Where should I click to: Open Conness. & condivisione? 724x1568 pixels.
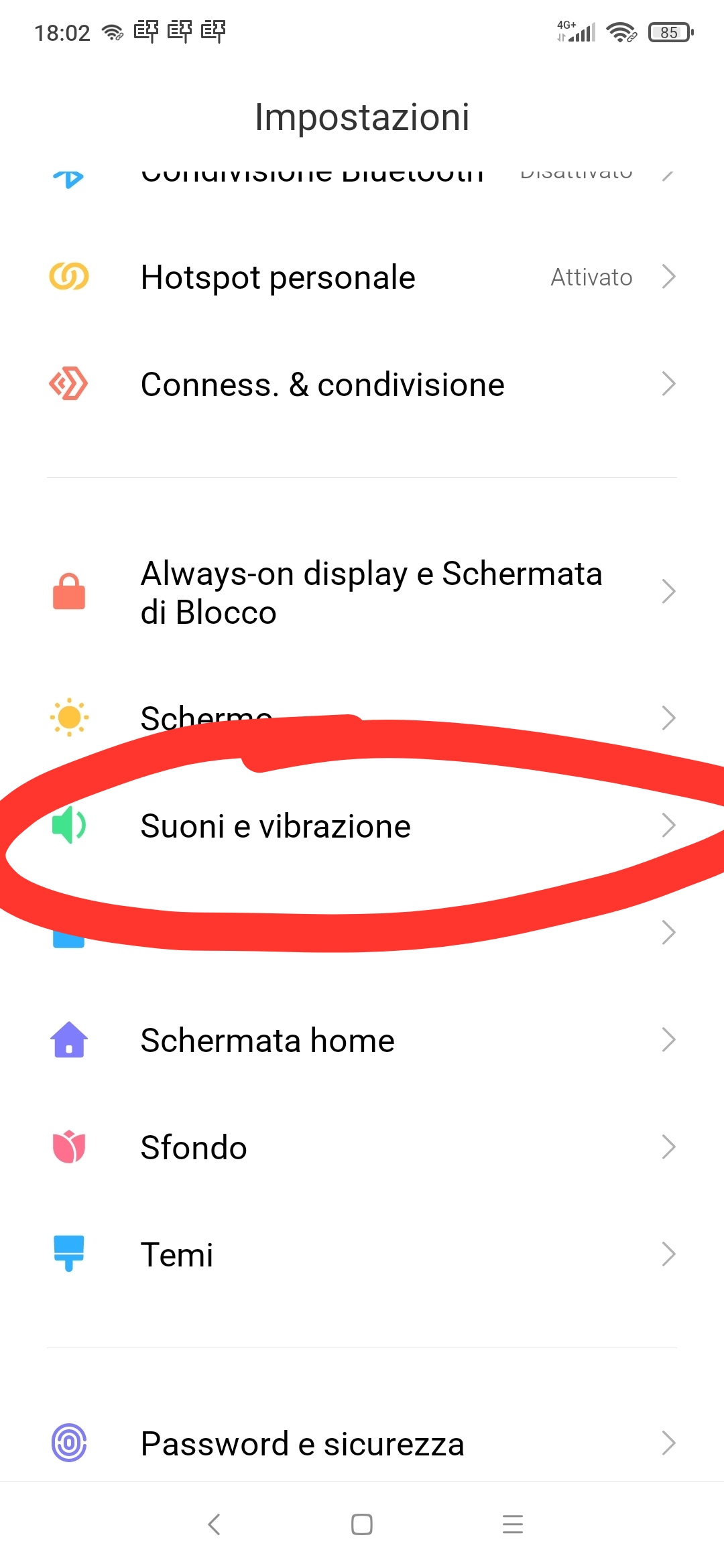pos(362,384)
